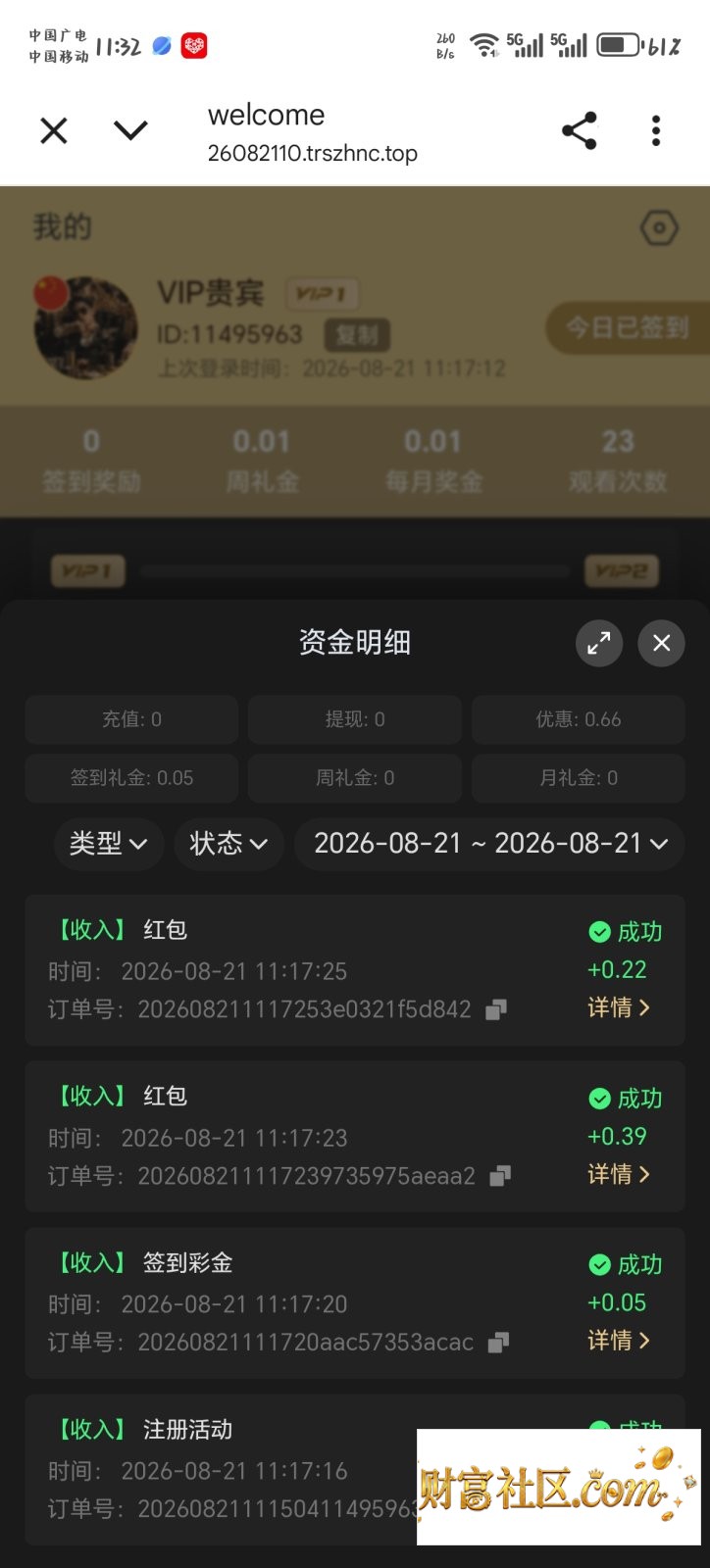This screenshot has height=1568, width=710.
Task: Copy the order number ending in f5d842
Action: click(496, 1009)
